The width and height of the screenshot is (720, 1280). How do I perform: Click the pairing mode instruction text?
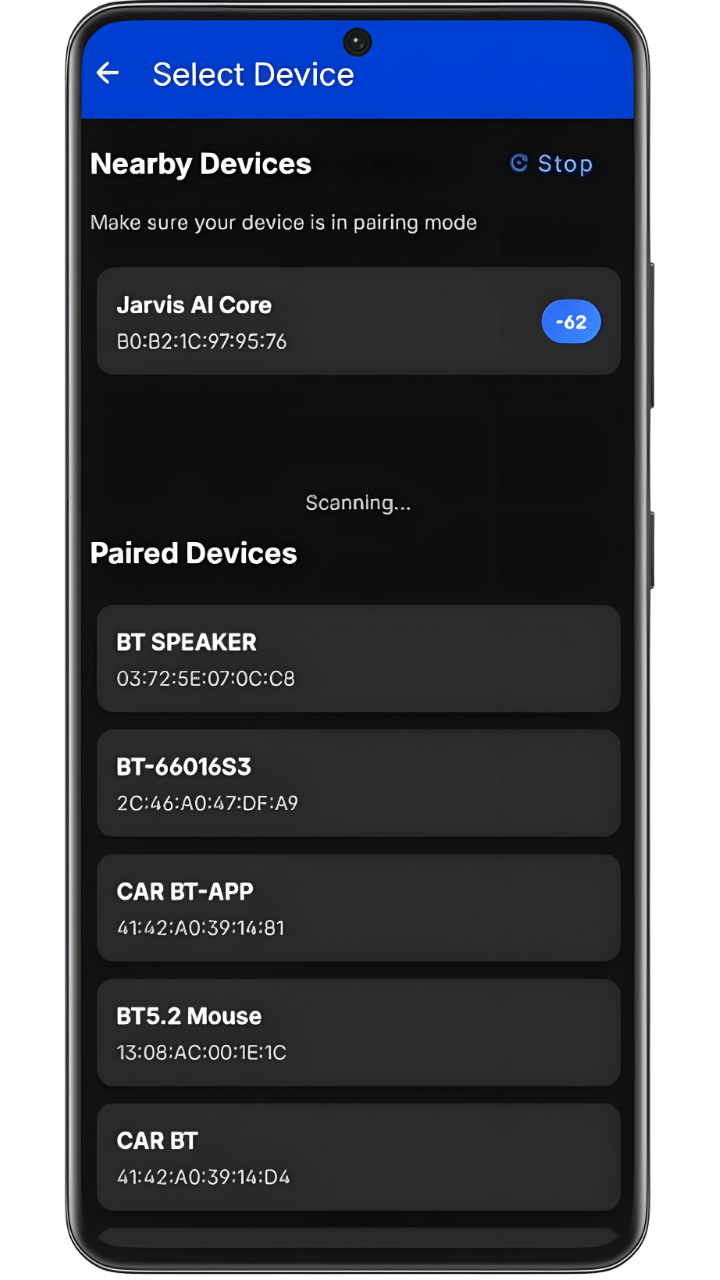(282, 222)
